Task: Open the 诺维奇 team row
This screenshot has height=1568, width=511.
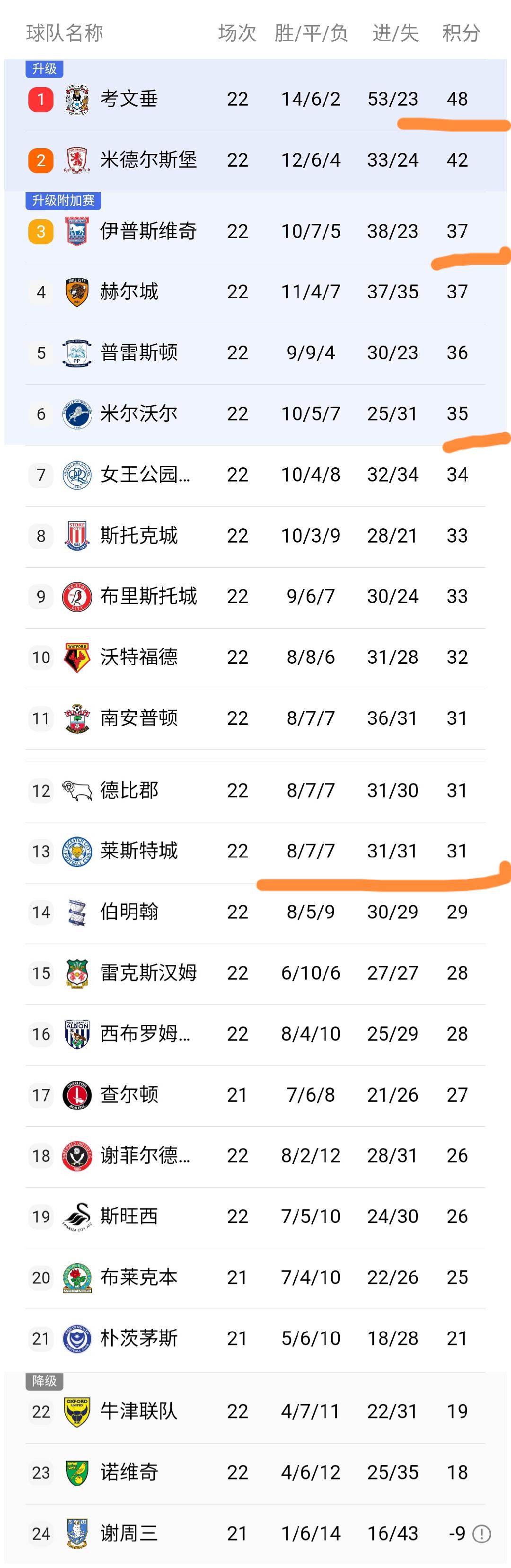Action: (x=129, y=1472)
